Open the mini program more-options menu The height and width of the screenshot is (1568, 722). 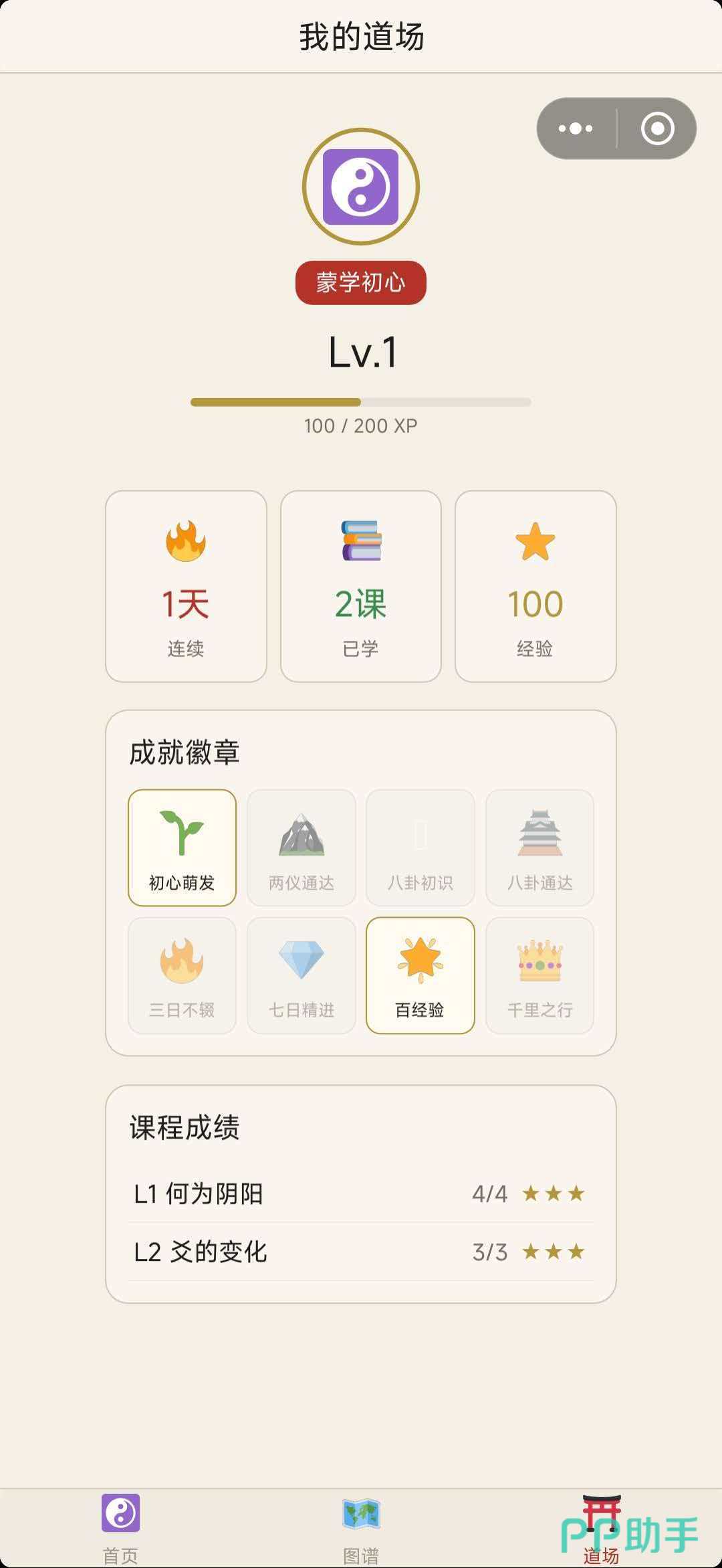pos(576,128)
